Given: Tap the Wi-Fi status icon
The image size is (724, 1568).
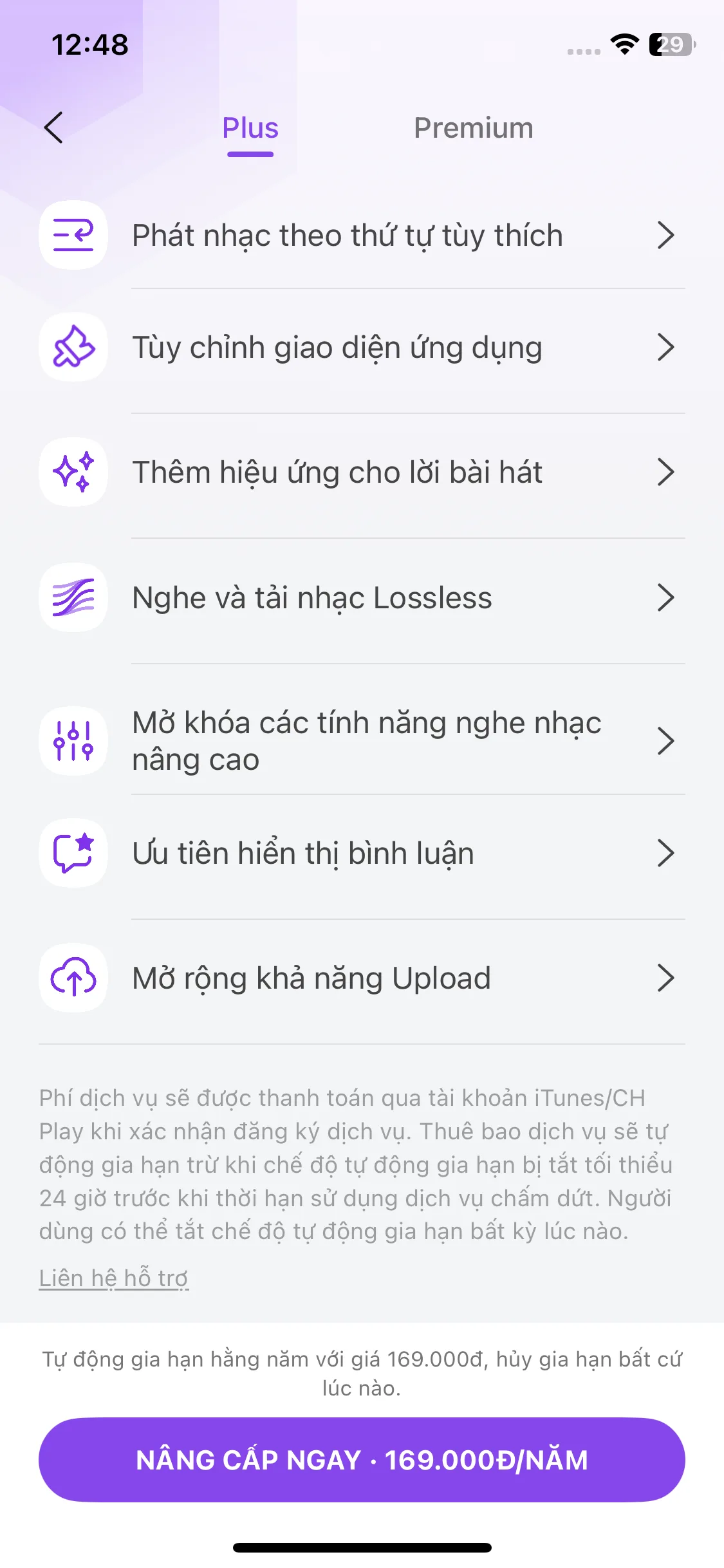Looking at the screenshot, I should coord(622,45).
